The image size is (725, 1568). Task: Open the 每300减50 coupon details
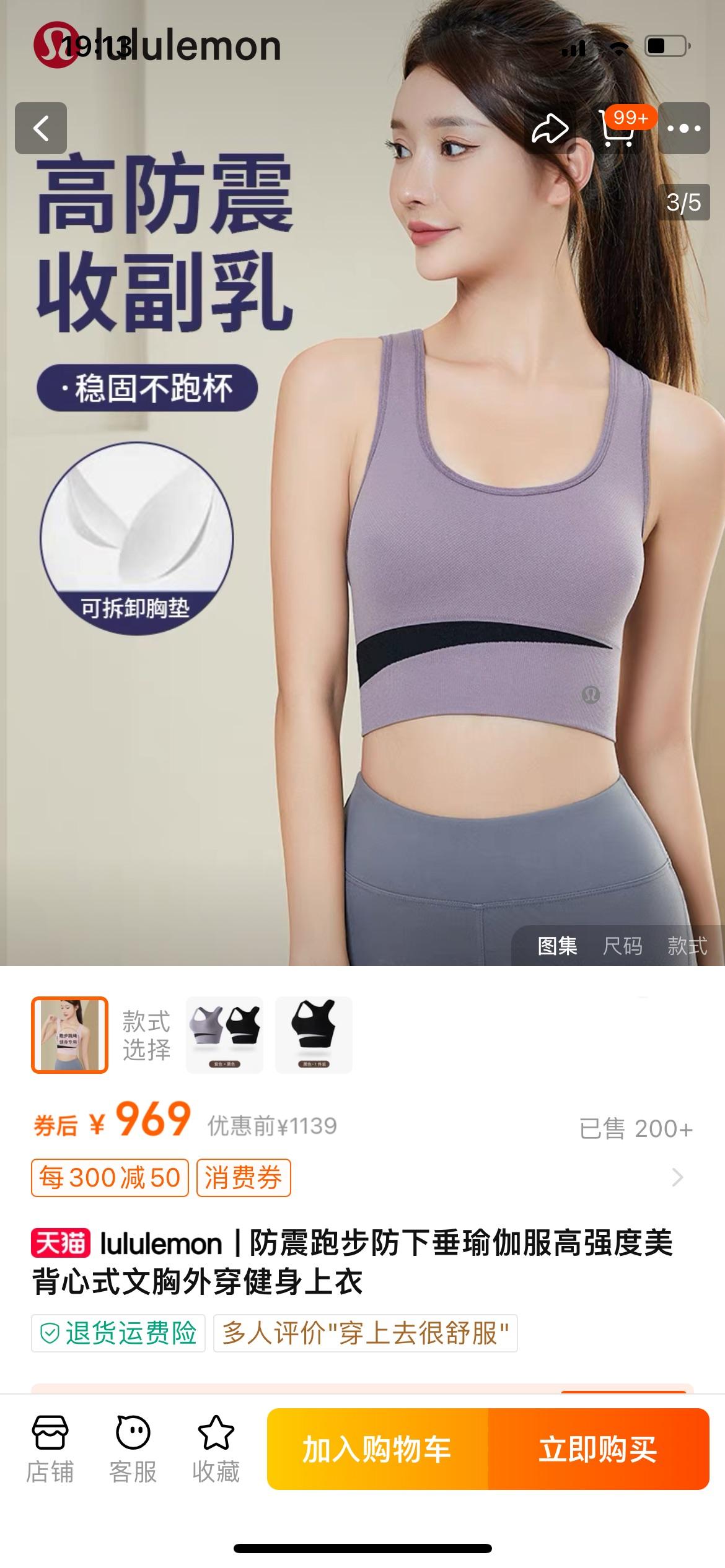(110, 1178)
